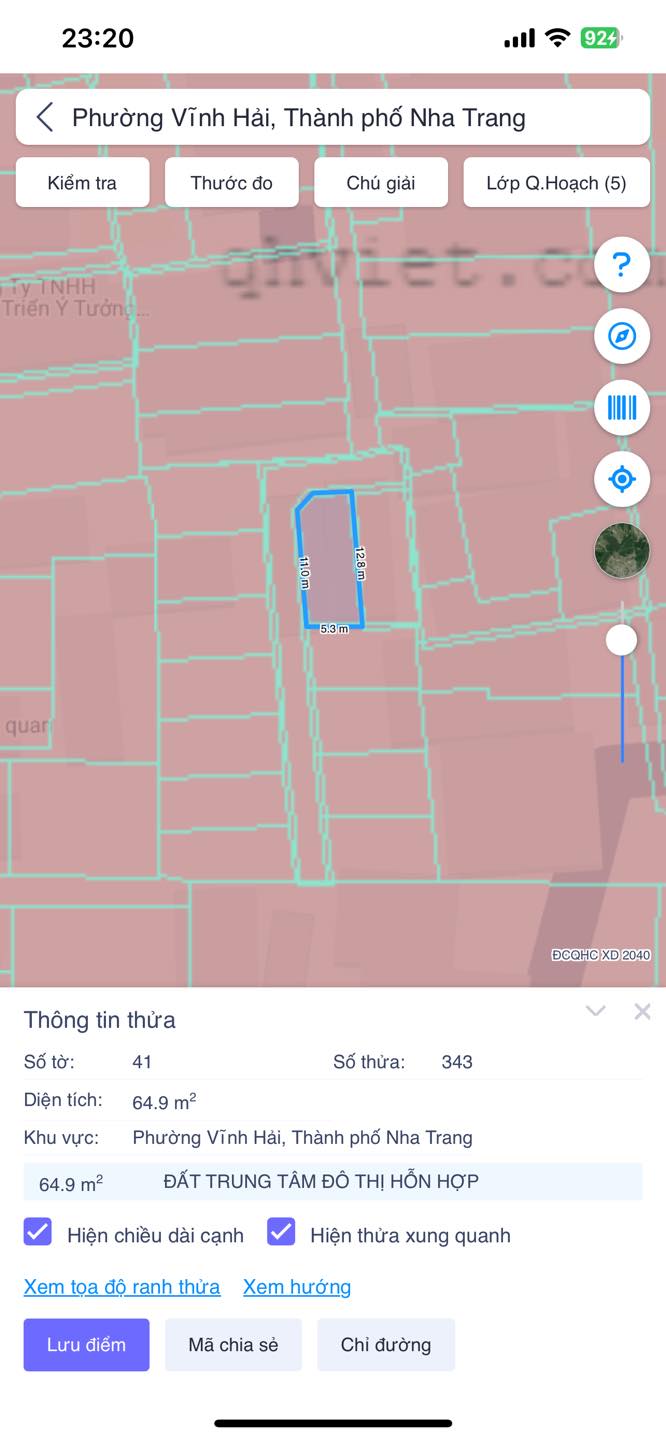Save the point with Lưu điểm
The height and width of the screenshot is (1440, 666).
pyautogui.click(x=87, y=1344)
